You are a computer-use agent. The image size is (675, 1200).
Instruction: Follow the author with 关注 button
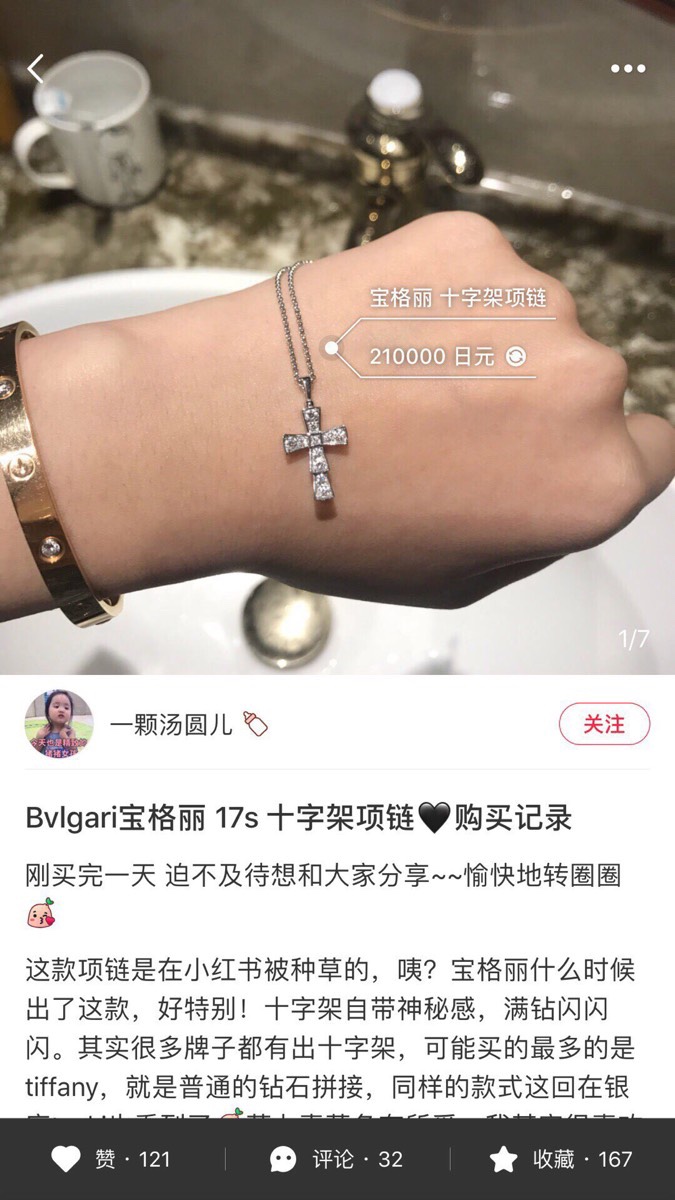(x=603, y=723)
